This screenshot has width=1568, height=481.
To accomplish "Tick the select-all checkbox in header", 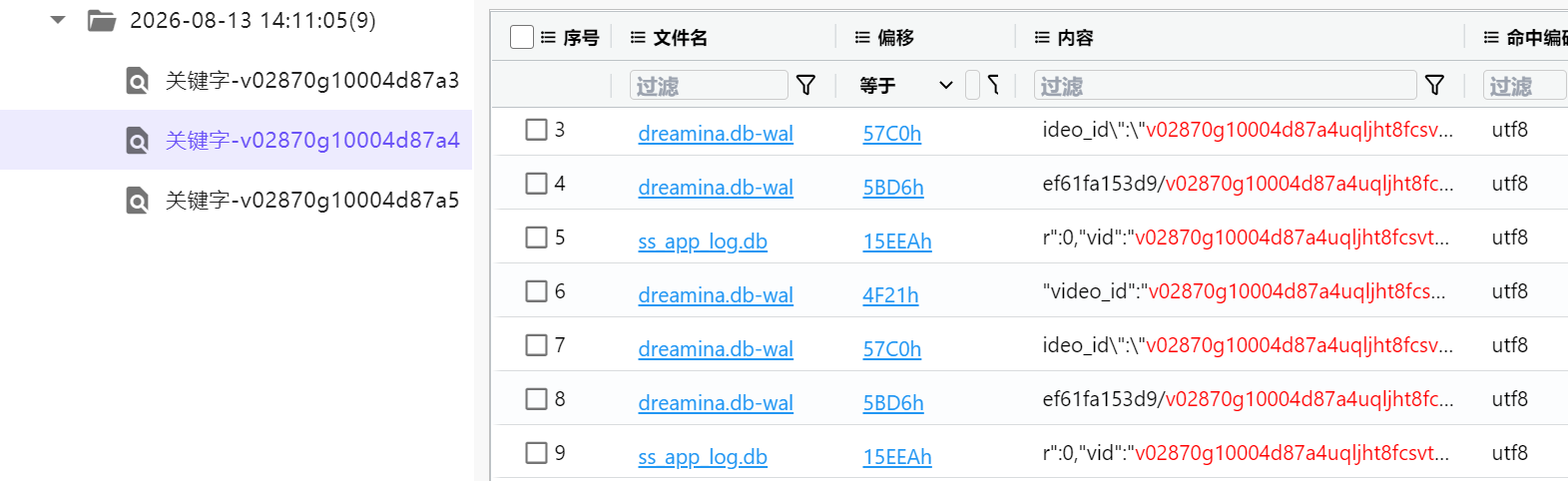I will 521,37.
